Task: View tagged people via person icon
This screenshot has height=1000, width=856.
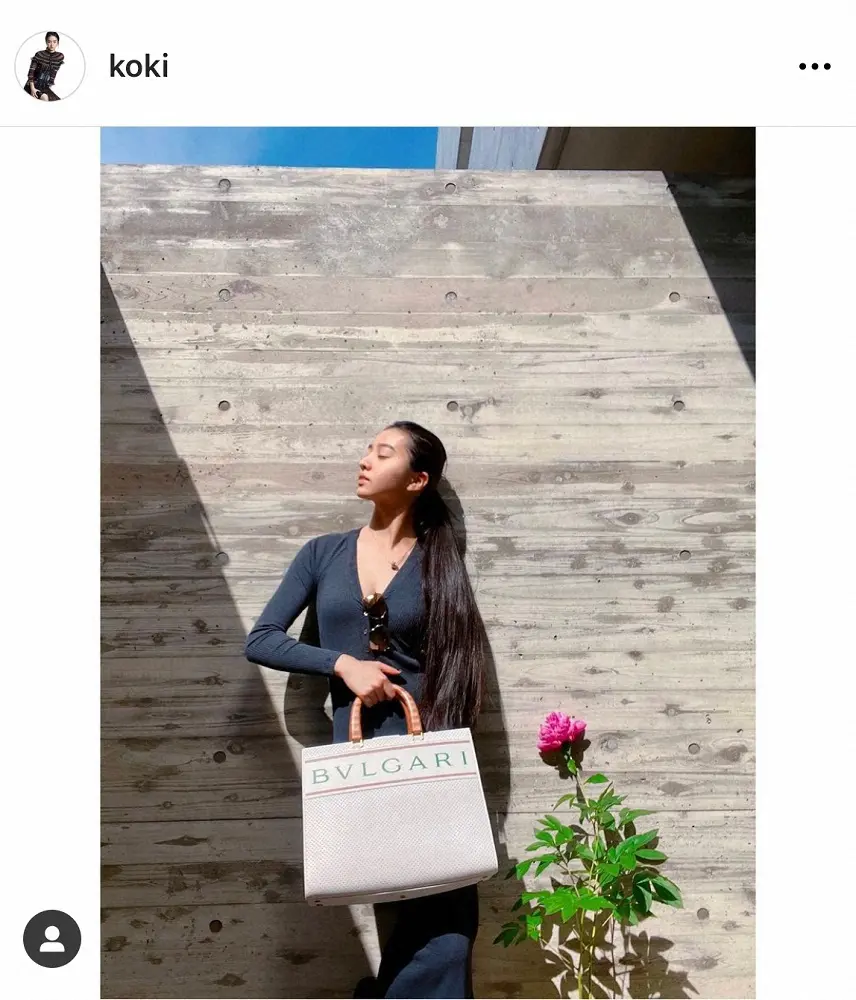Action: click(52, 938)
